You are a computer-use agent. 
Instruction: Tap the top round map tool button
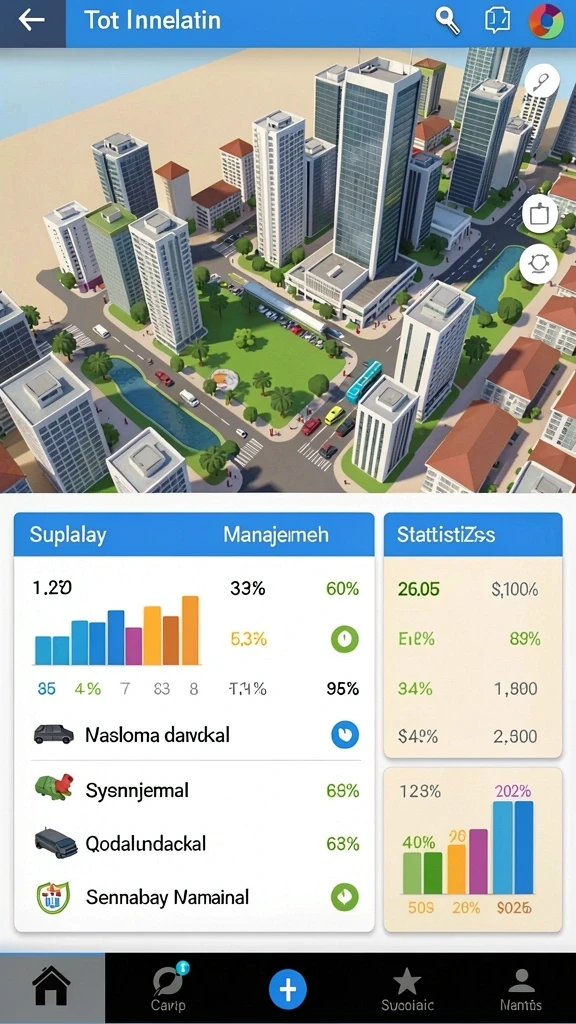point(542,82)
